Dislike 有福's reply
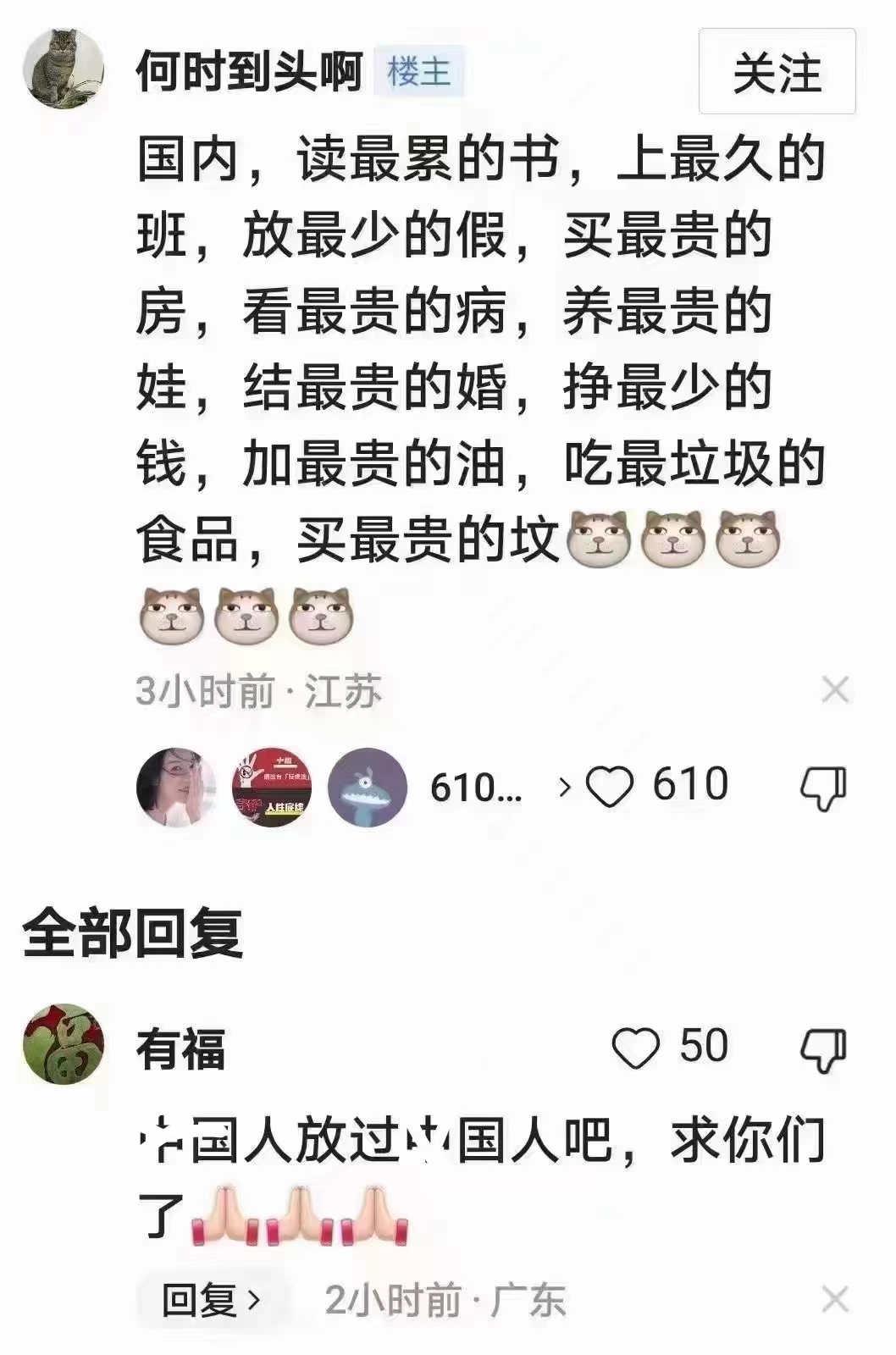896x1355 pixels. click(824, 1050)
